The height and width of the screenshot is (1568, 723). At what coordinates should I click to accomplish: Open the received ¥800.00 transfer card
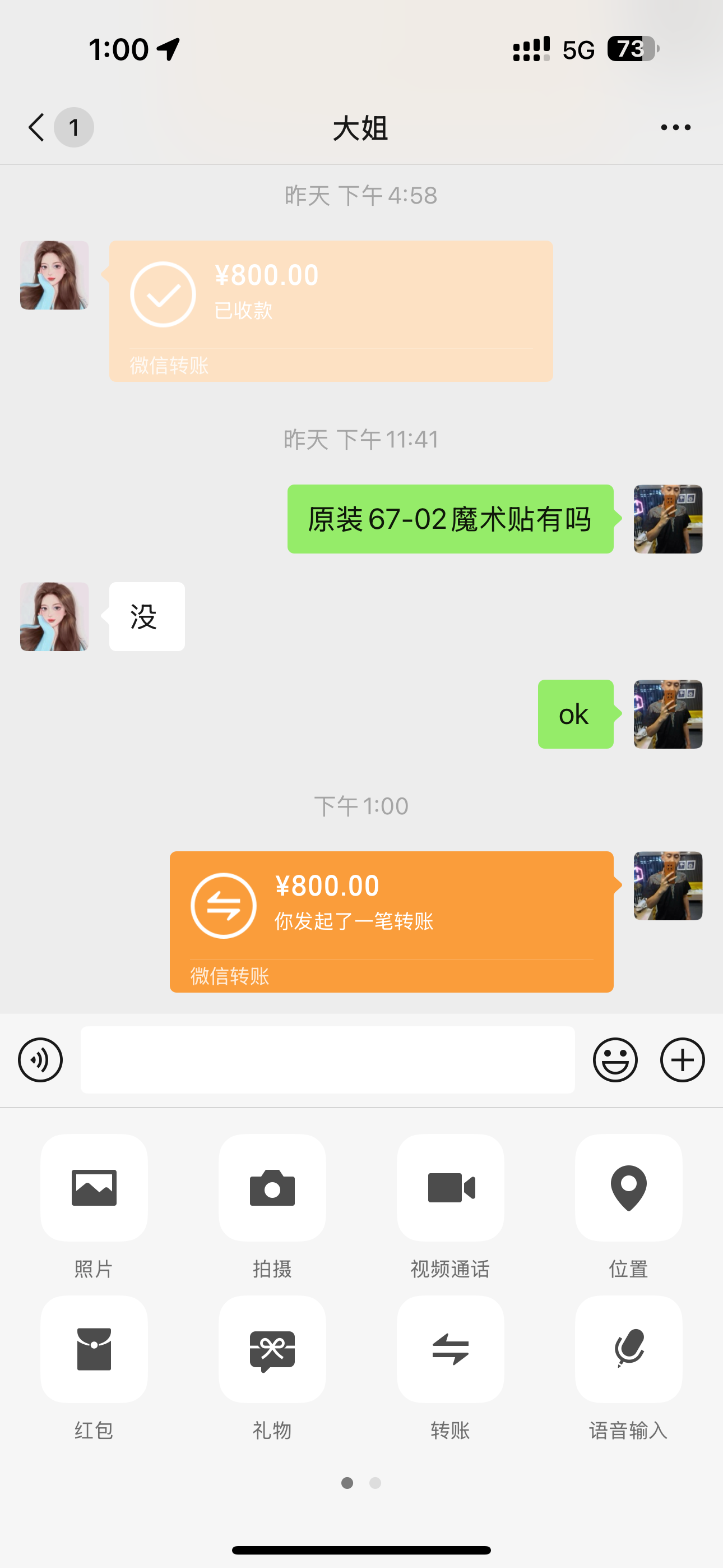[331, 311]
